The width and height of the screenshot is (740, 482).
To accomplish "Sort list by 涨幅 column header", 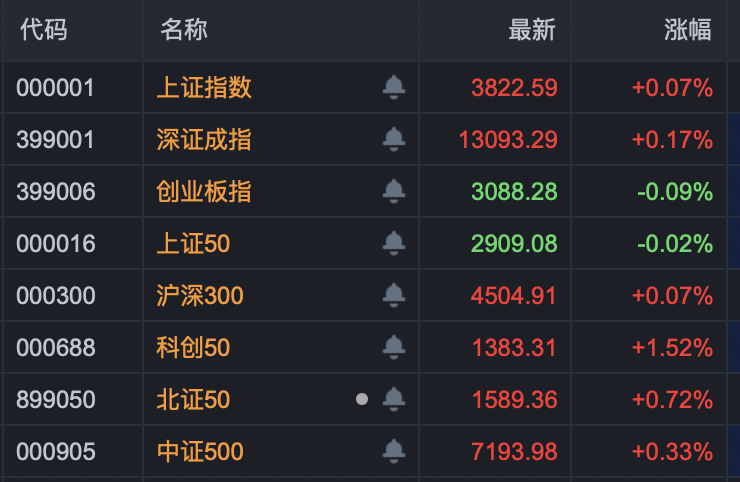I will (x=688, y=30).
